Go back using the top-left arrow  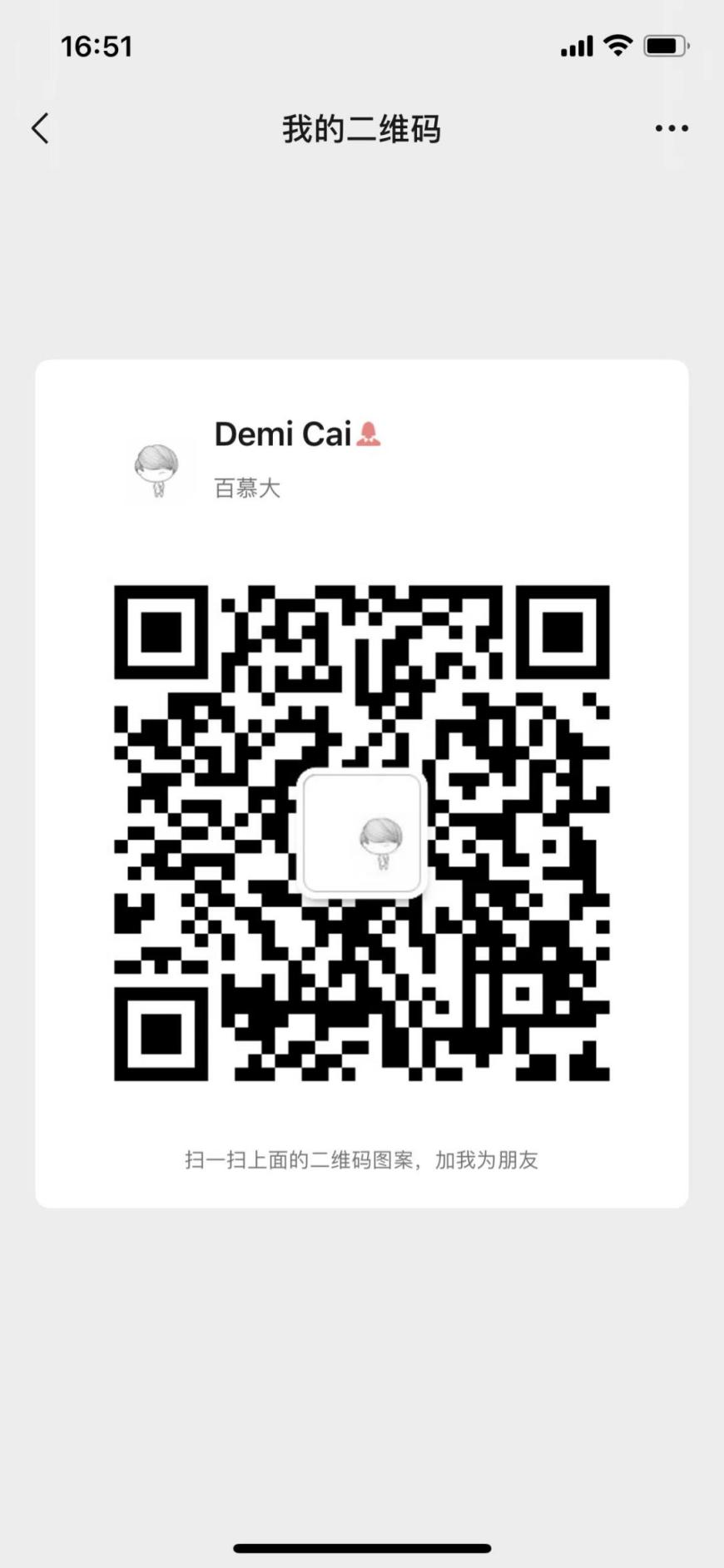[x=40, y=128]
